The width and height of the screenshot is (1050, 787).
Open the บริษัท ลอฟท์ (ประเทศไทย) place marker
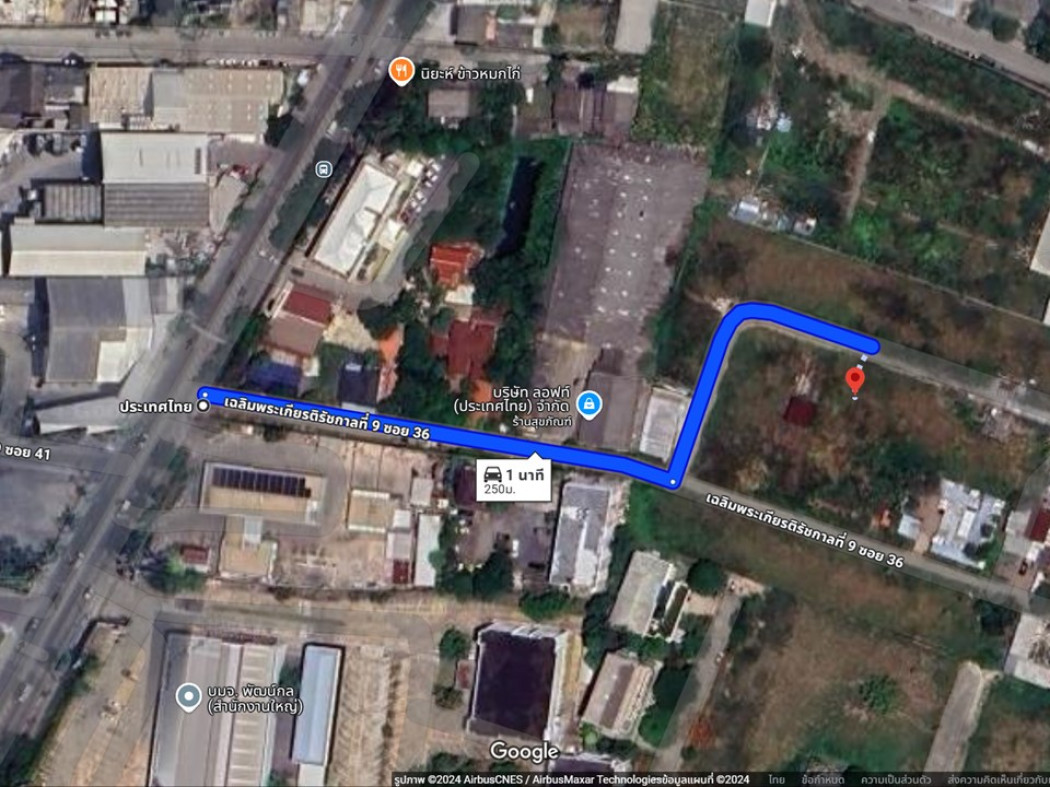[x=590, y=403]
